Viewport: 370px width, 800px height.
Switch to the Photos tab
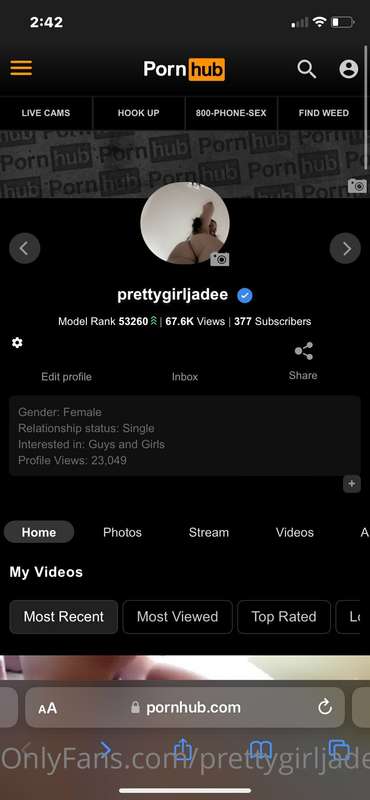point(122,532)
